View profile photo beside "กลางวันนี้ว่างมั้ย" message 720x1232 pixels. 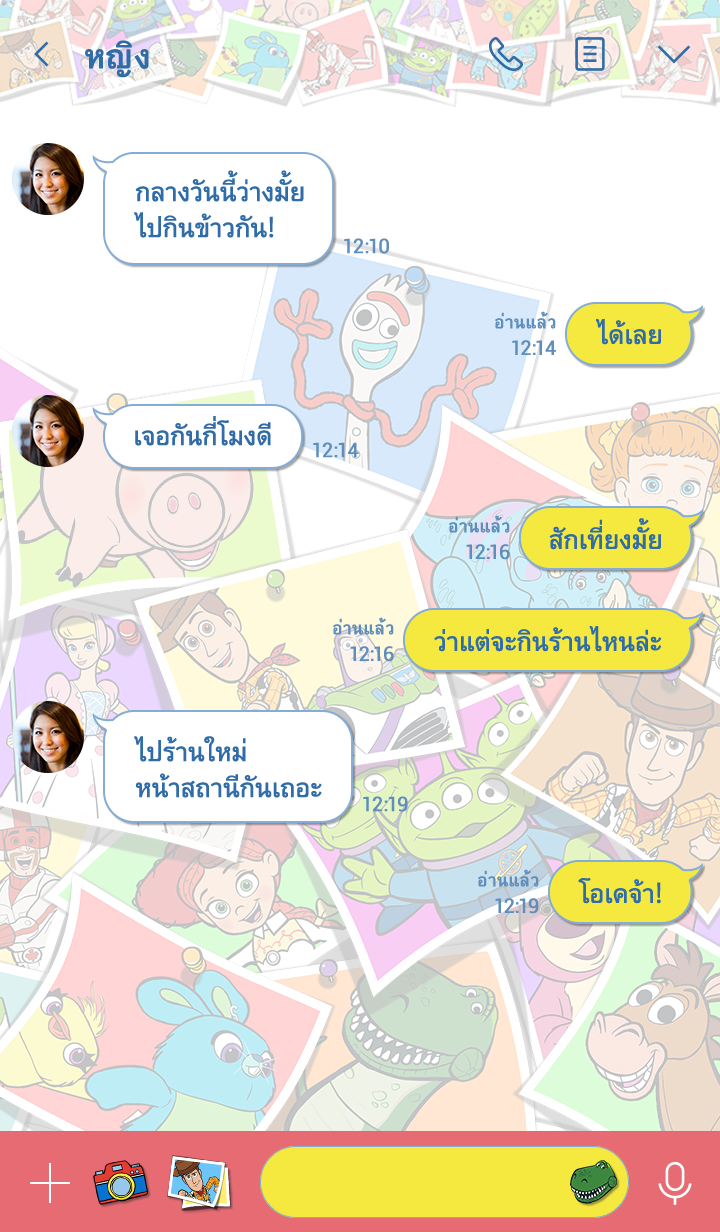(x=48, y=179)
